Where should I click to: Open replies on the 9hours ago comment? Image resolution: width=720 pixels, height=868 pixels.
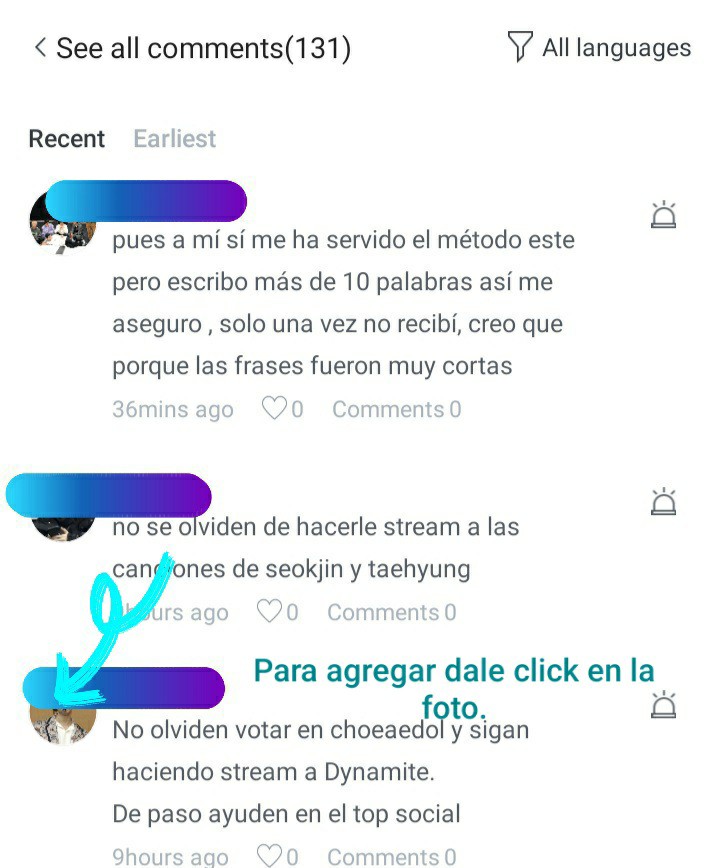click(391, 857)
